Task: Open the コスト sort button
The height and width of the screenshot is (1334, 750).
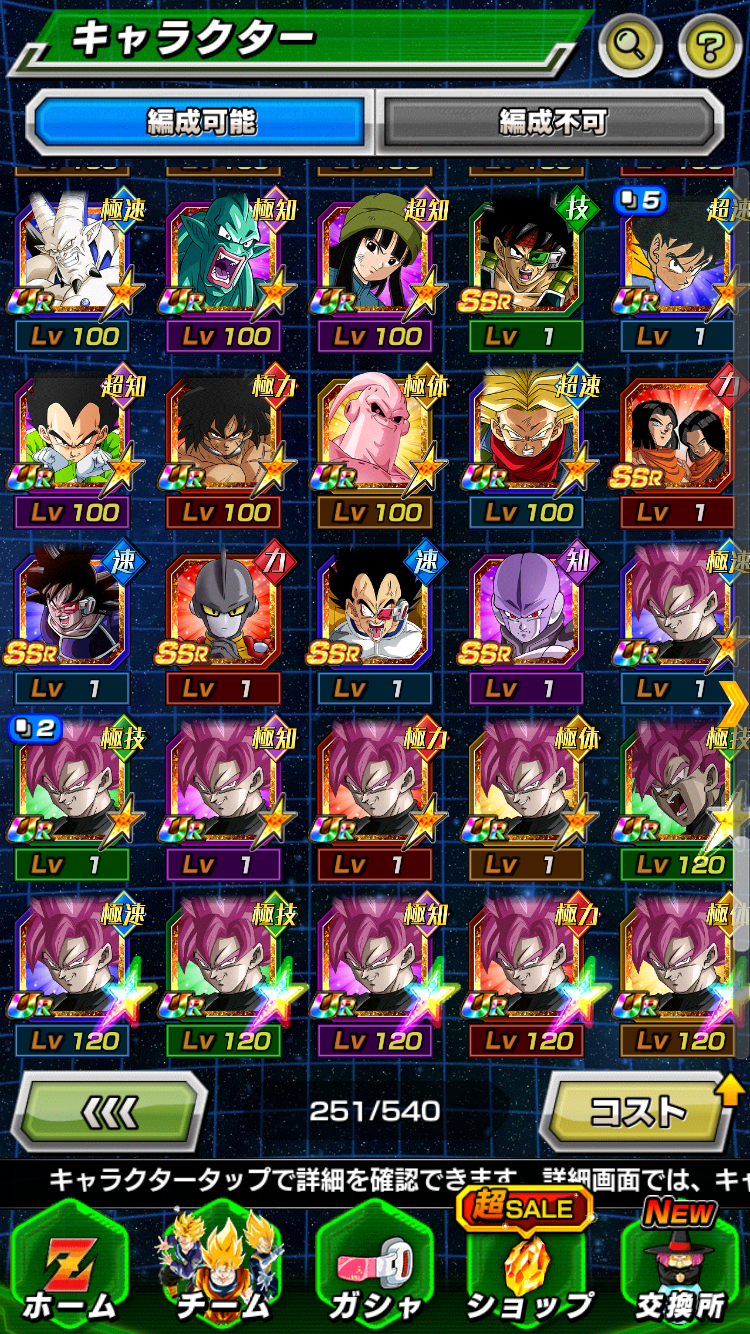Action: tap(637, 1111)
